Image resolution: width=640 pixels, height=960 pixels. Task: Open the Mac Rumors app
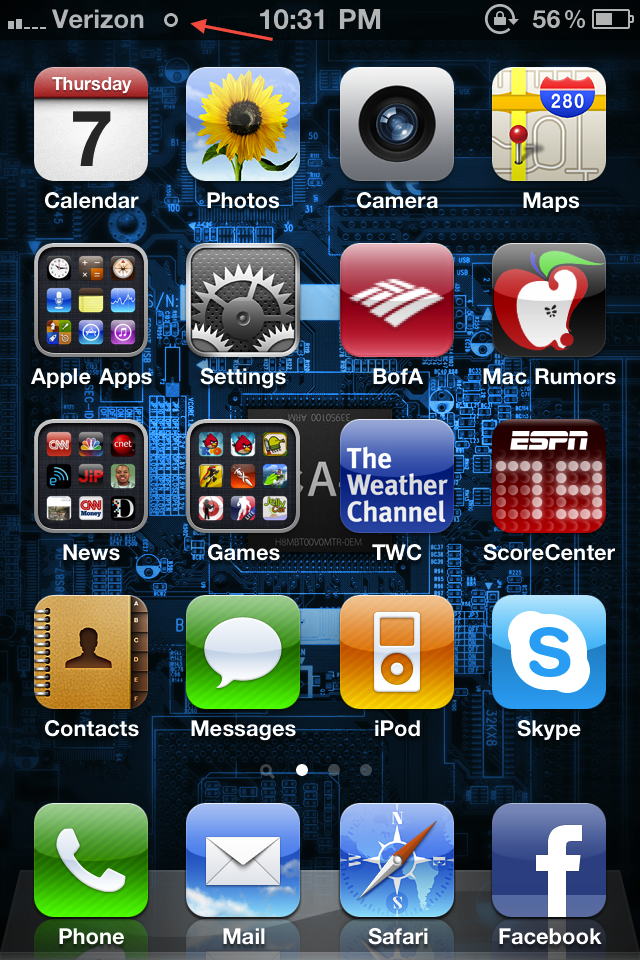(549, 301)
